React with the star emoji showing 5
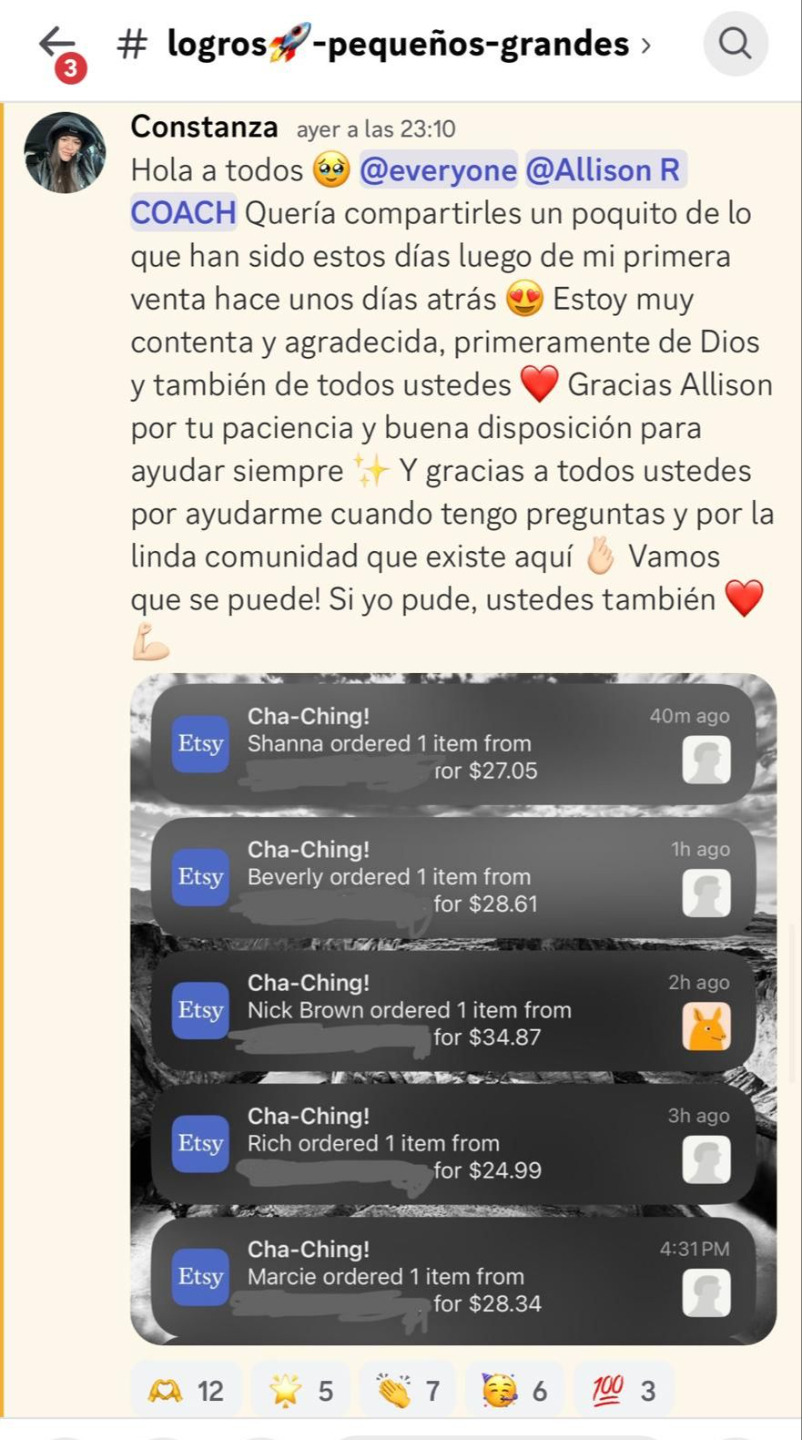Viewport: 802px width, 1440px height. click(300, 1391)
